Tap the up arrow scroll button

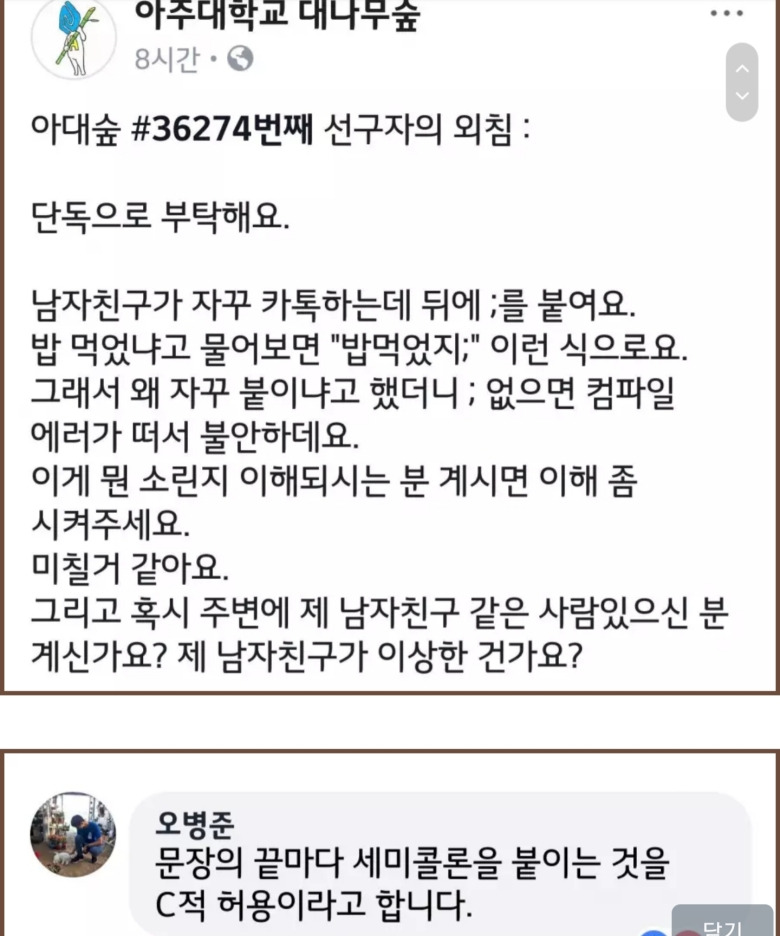(741, 68)
